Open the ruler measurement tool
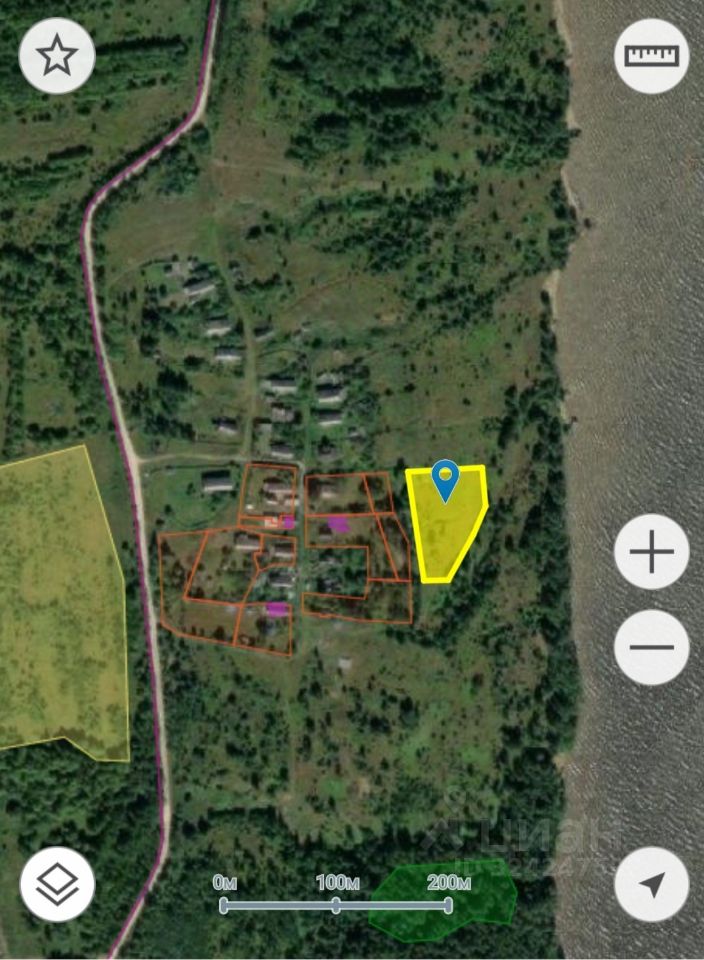Image resolution: width=704 pixels, height=960 pixels. coord(651,56)
